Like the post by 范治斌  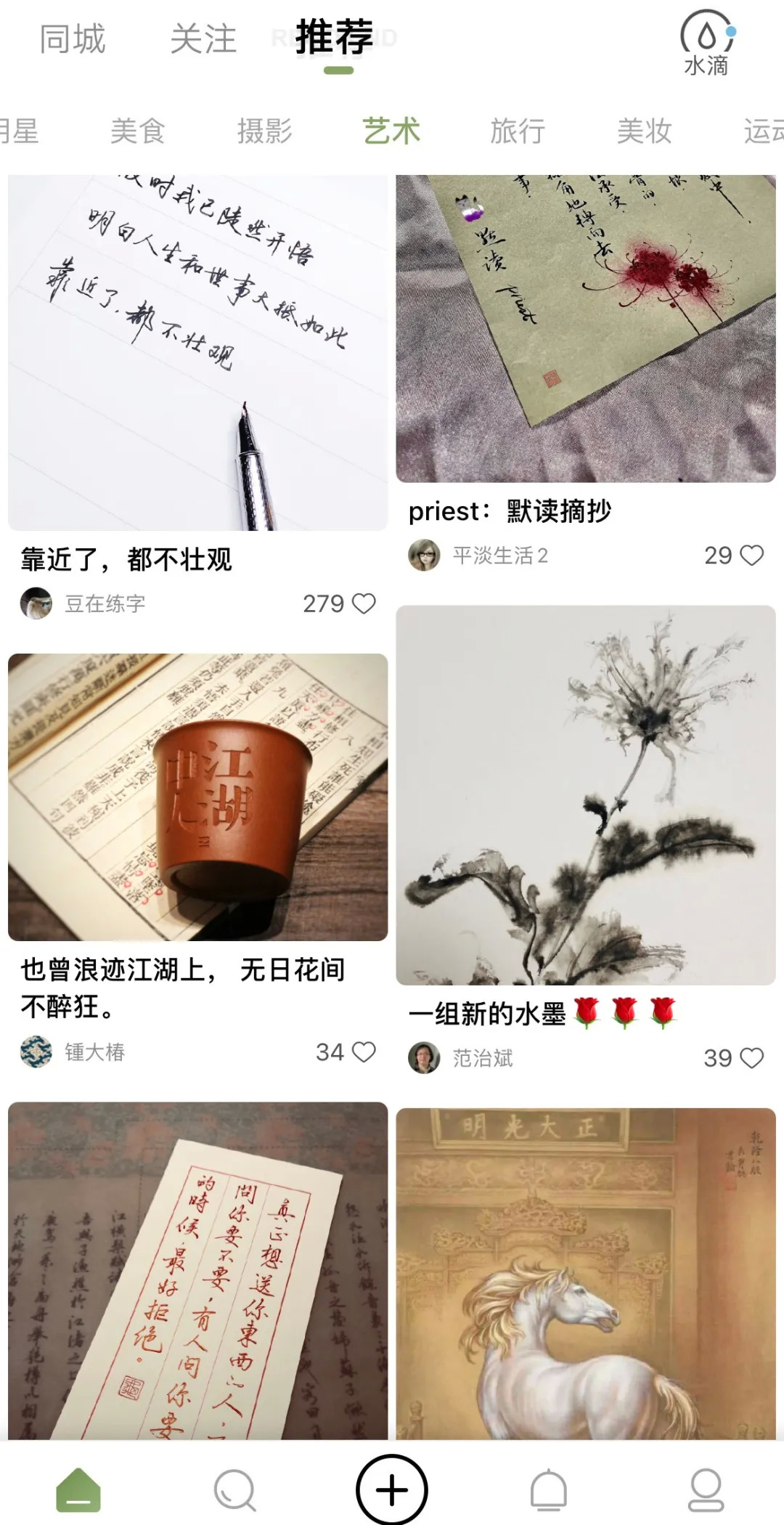click(x=751, y=1058)
